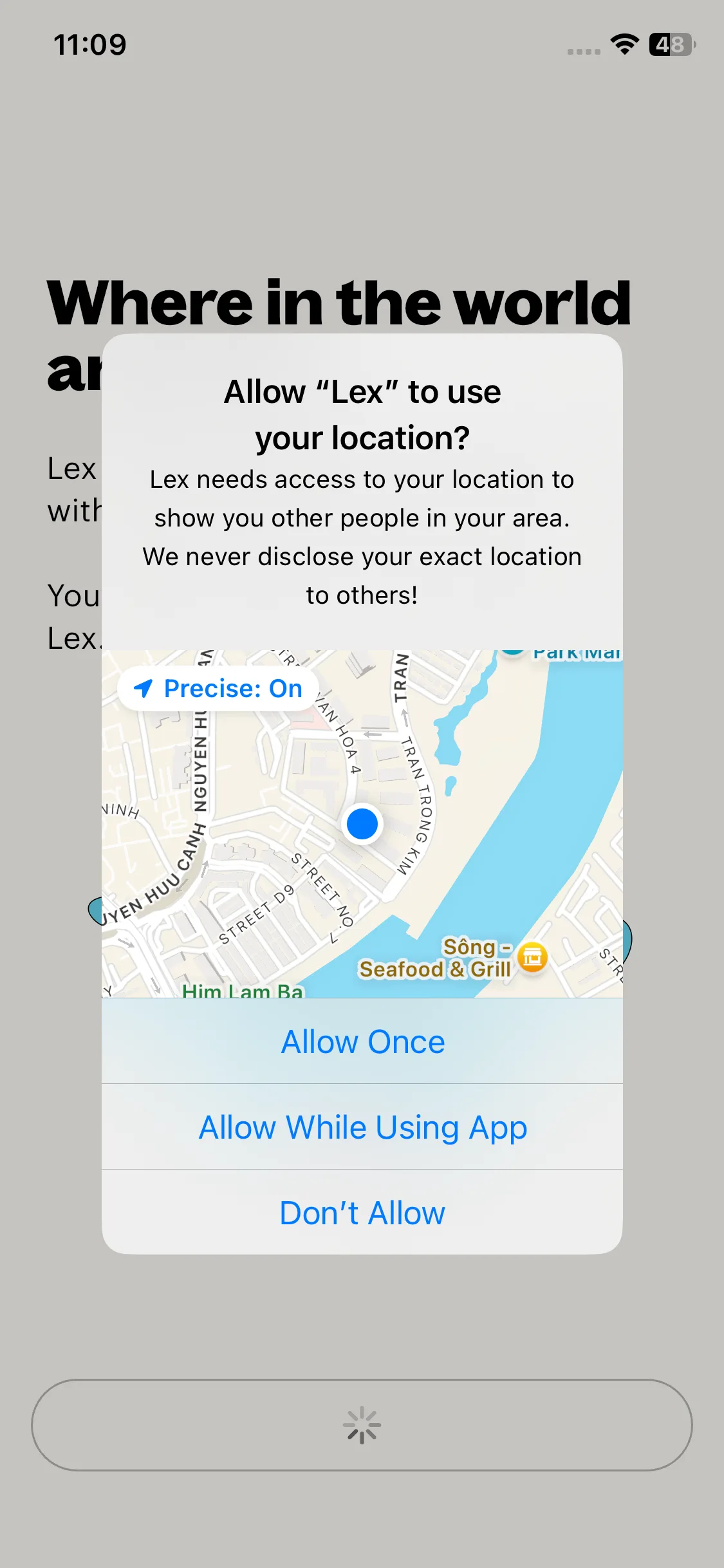Deny location with Don't Allow

click(362, 1213)
